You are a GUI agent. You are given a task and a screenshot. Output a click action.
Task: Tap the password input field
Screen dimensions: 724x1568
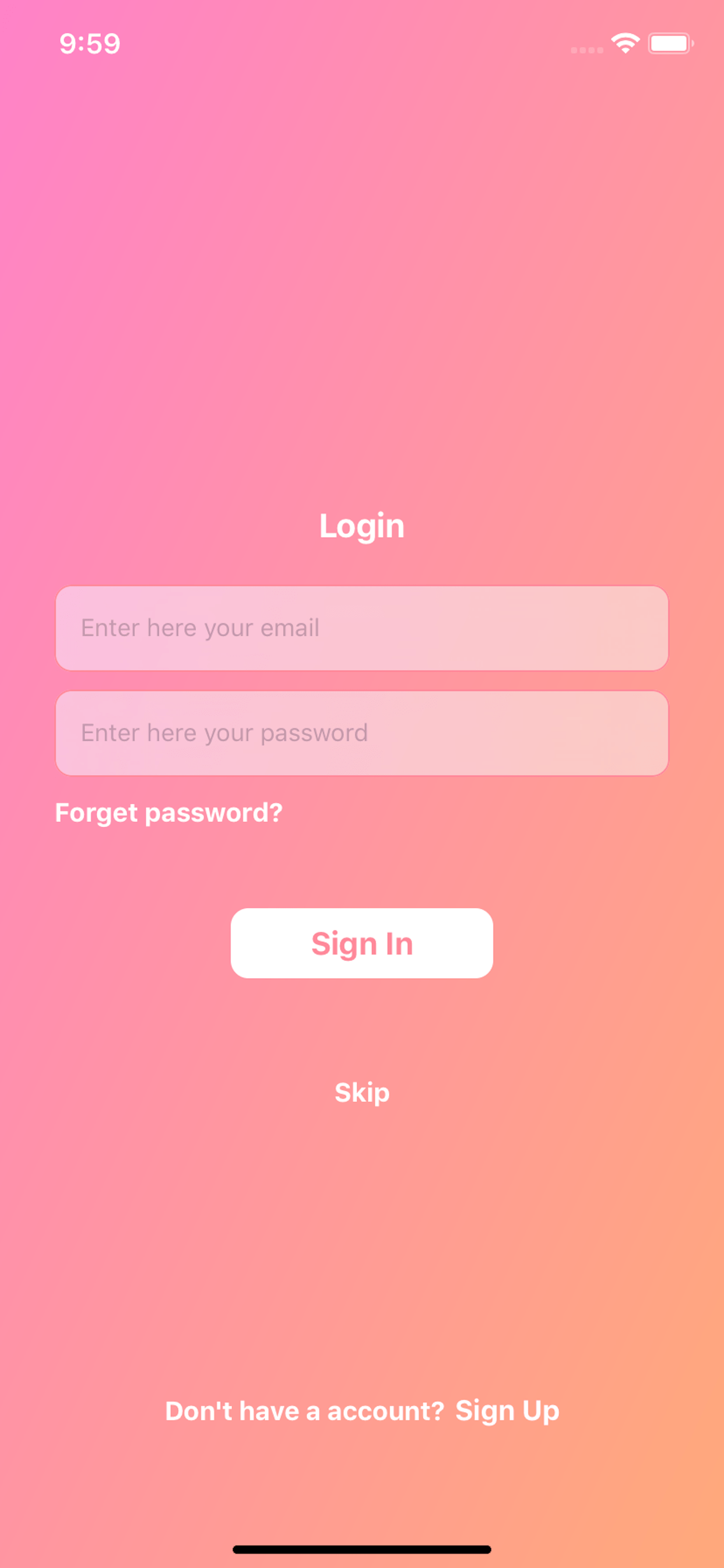362,733
